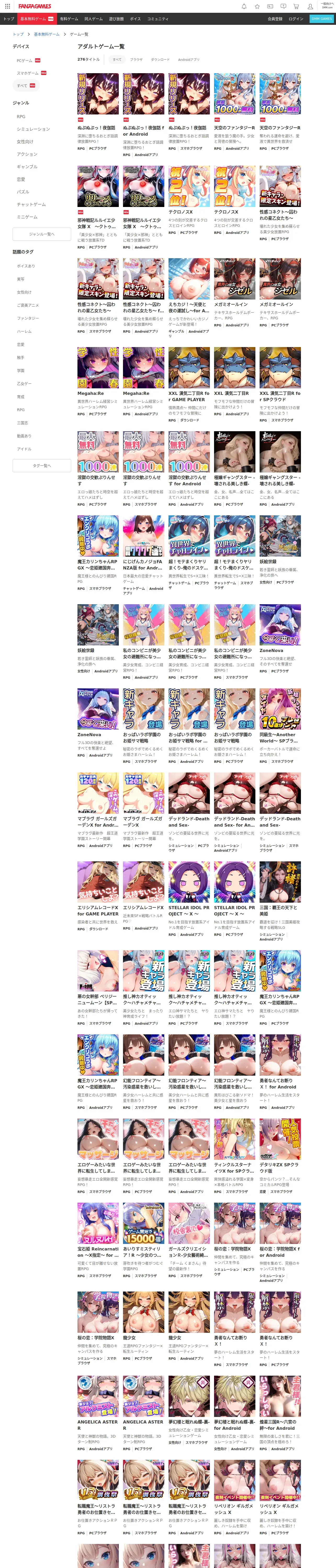The width and height of the screenshot is (336, 1568).
Task: Open the 遊び放題 tab
Action: pos(116,19)
